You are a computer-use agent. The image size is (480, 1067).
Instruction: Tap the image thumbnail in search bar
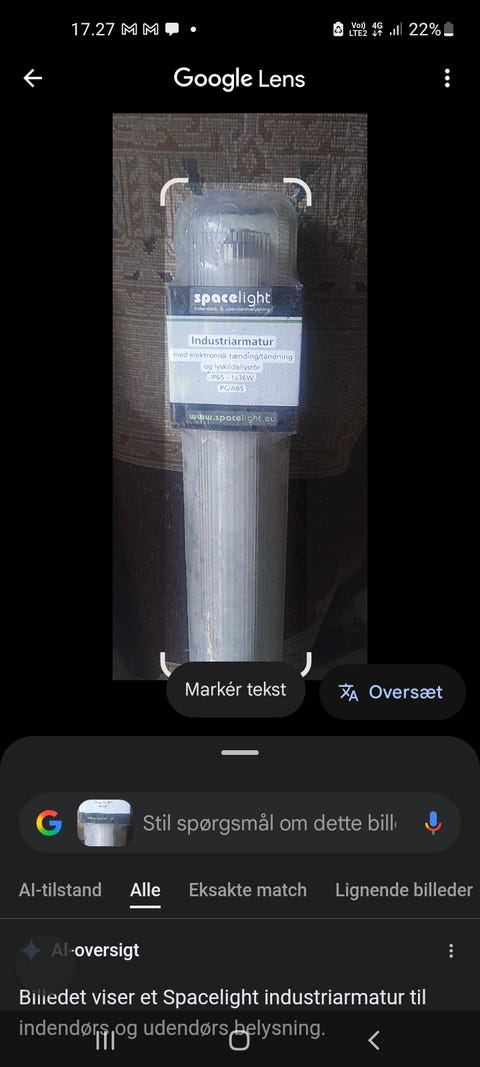point(104,823)
